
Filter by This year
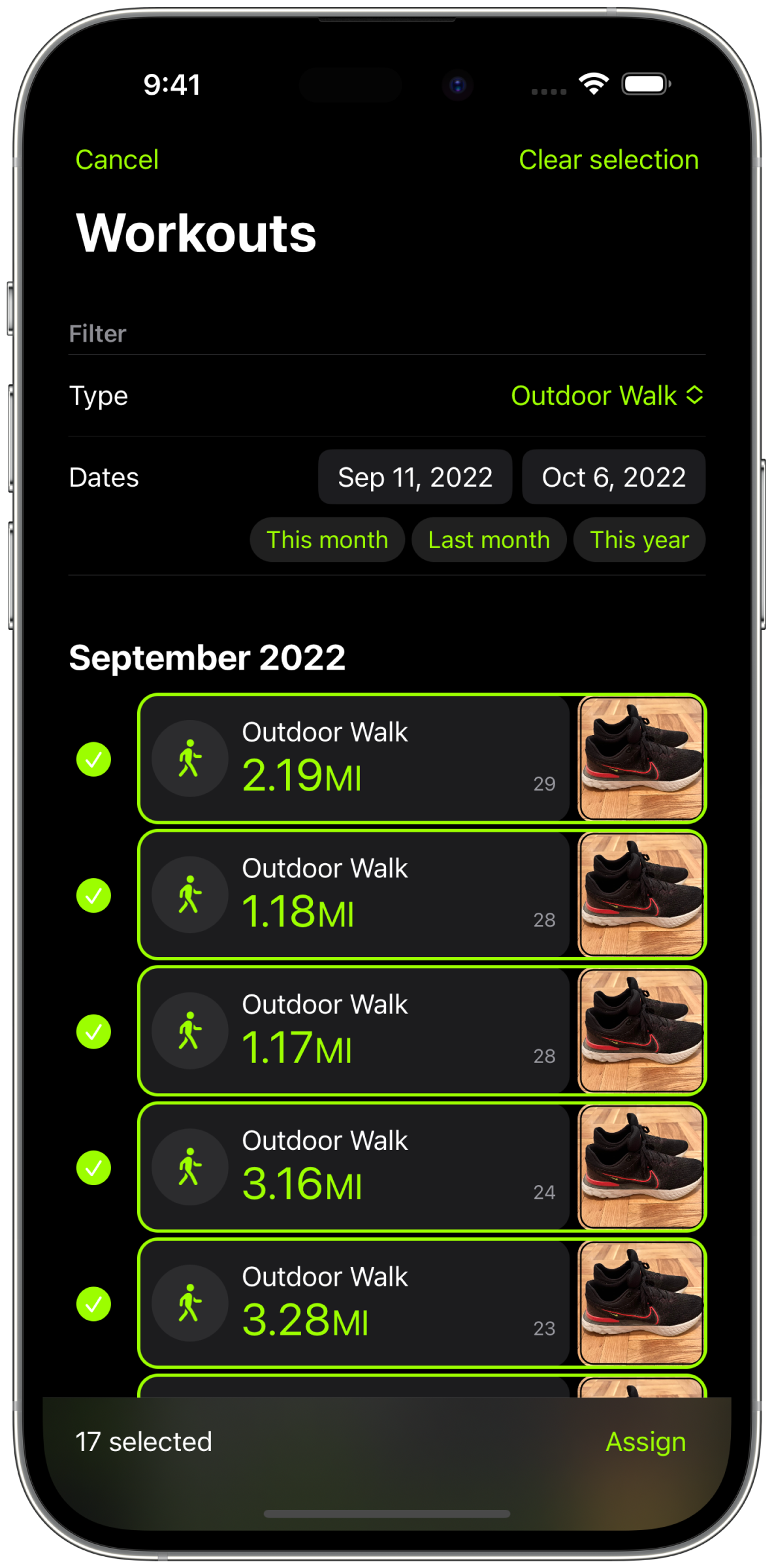639,540
